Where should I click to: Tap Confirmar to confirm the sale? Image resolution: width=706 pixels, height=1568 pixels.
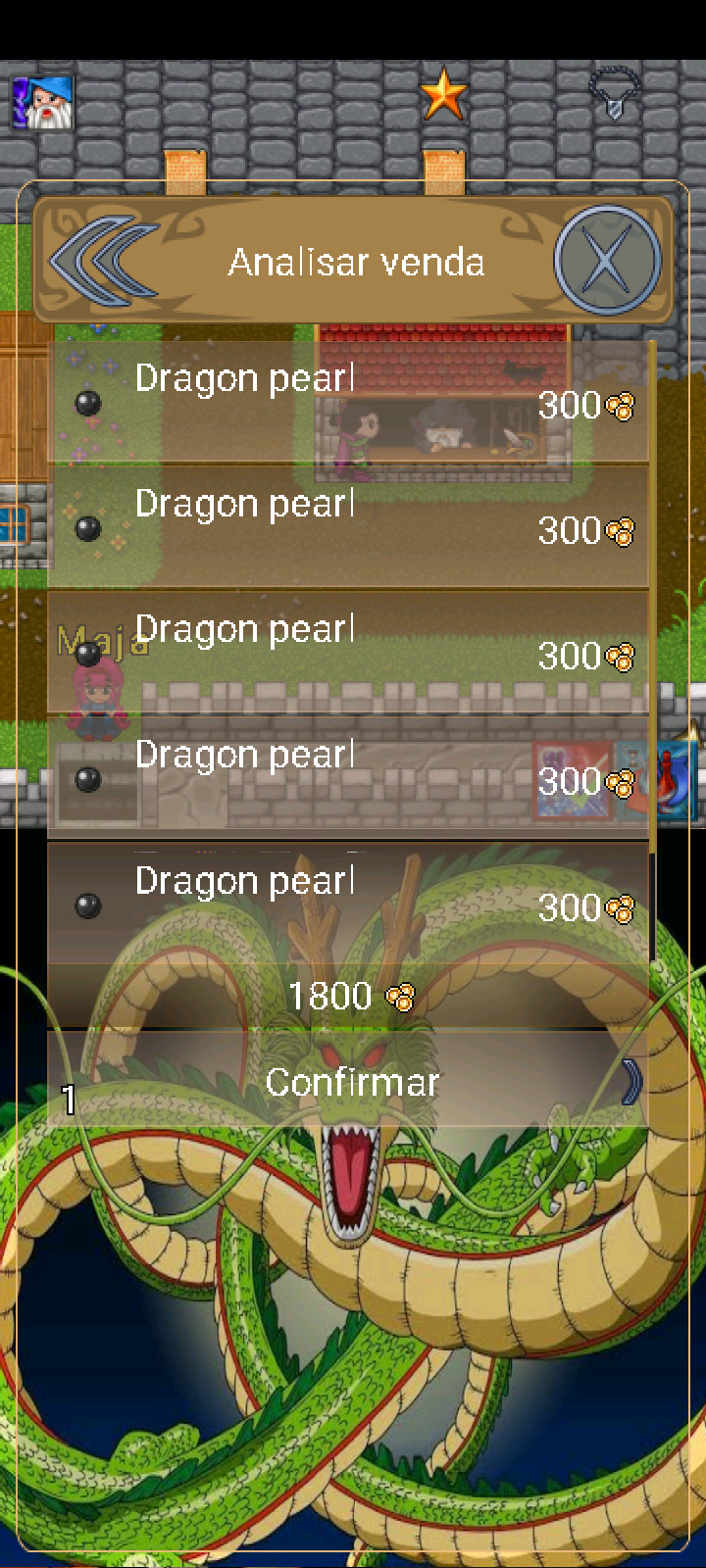(x=351, y=1083)
